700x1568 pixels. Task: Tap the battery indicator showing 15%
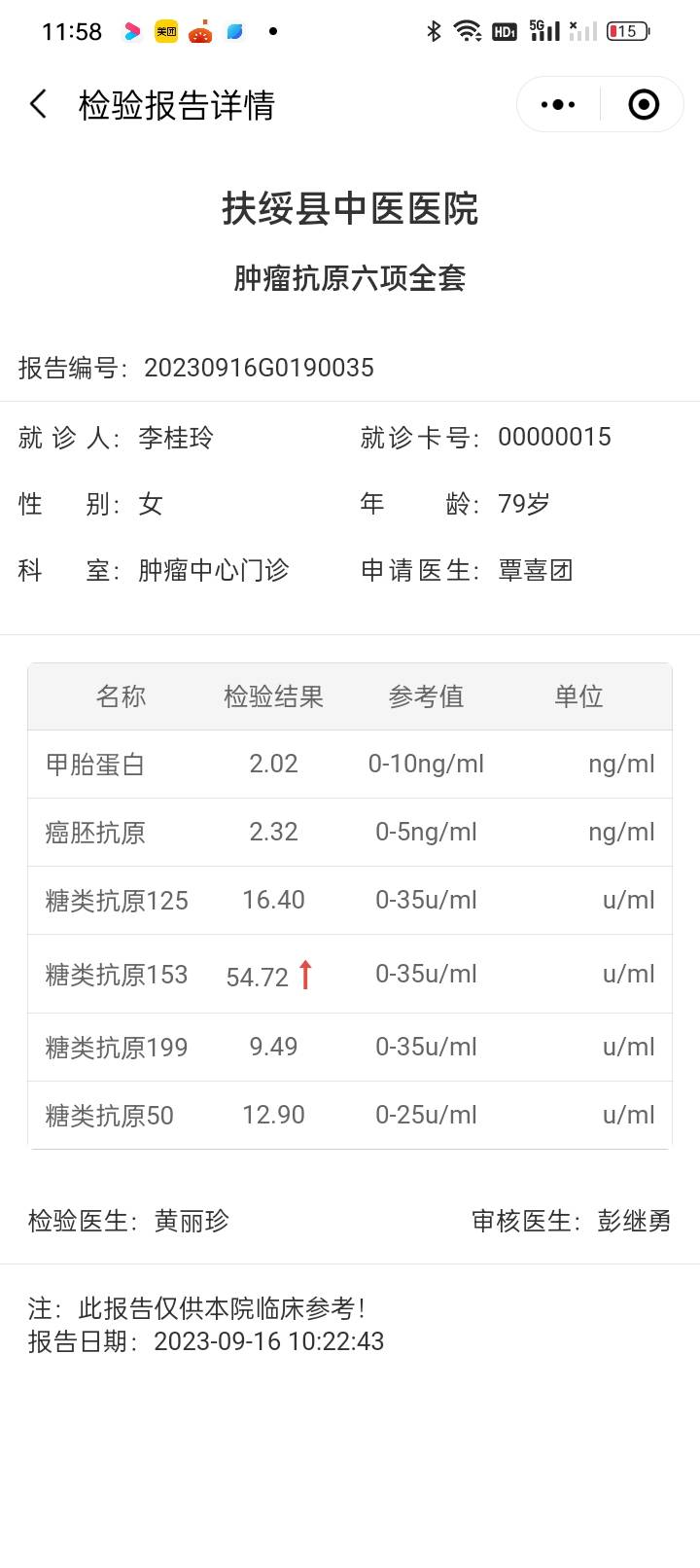626,30
